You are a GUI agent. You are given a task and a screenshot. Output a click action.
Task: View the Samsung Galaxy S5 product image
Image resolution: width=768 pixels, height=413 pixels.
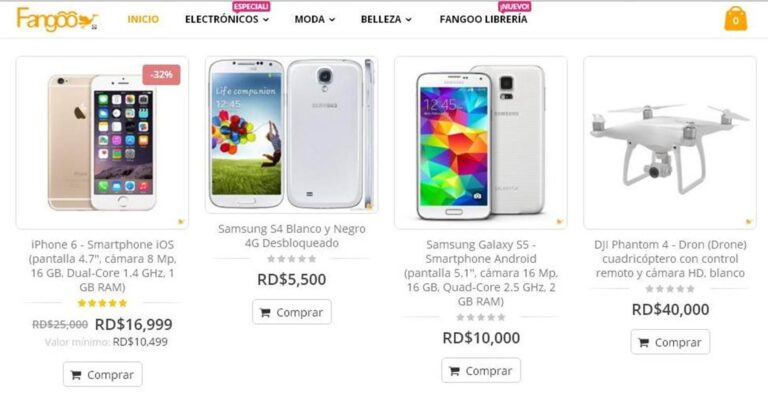[480, 142]
